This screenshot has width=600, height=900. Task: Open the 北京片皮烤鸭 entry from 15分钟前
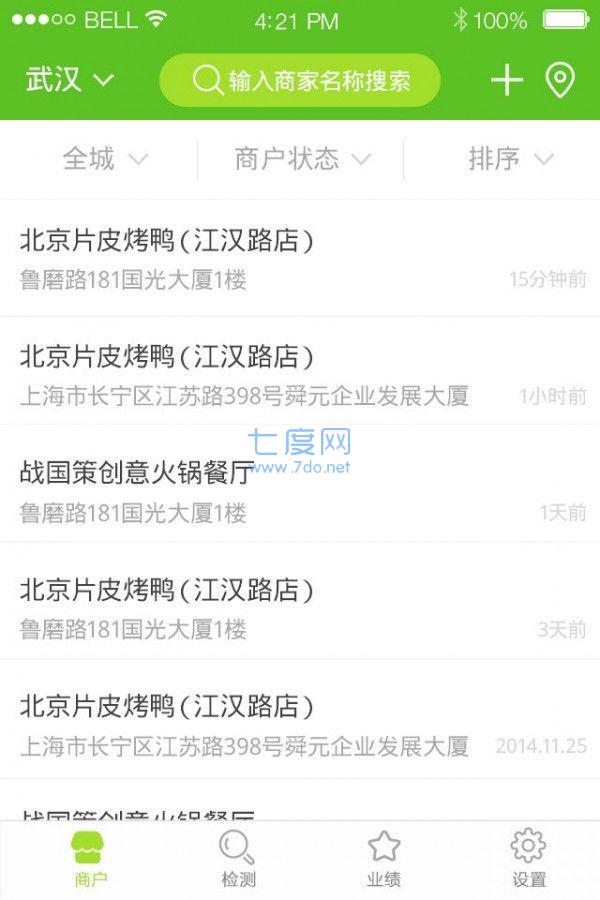(300, 258)
